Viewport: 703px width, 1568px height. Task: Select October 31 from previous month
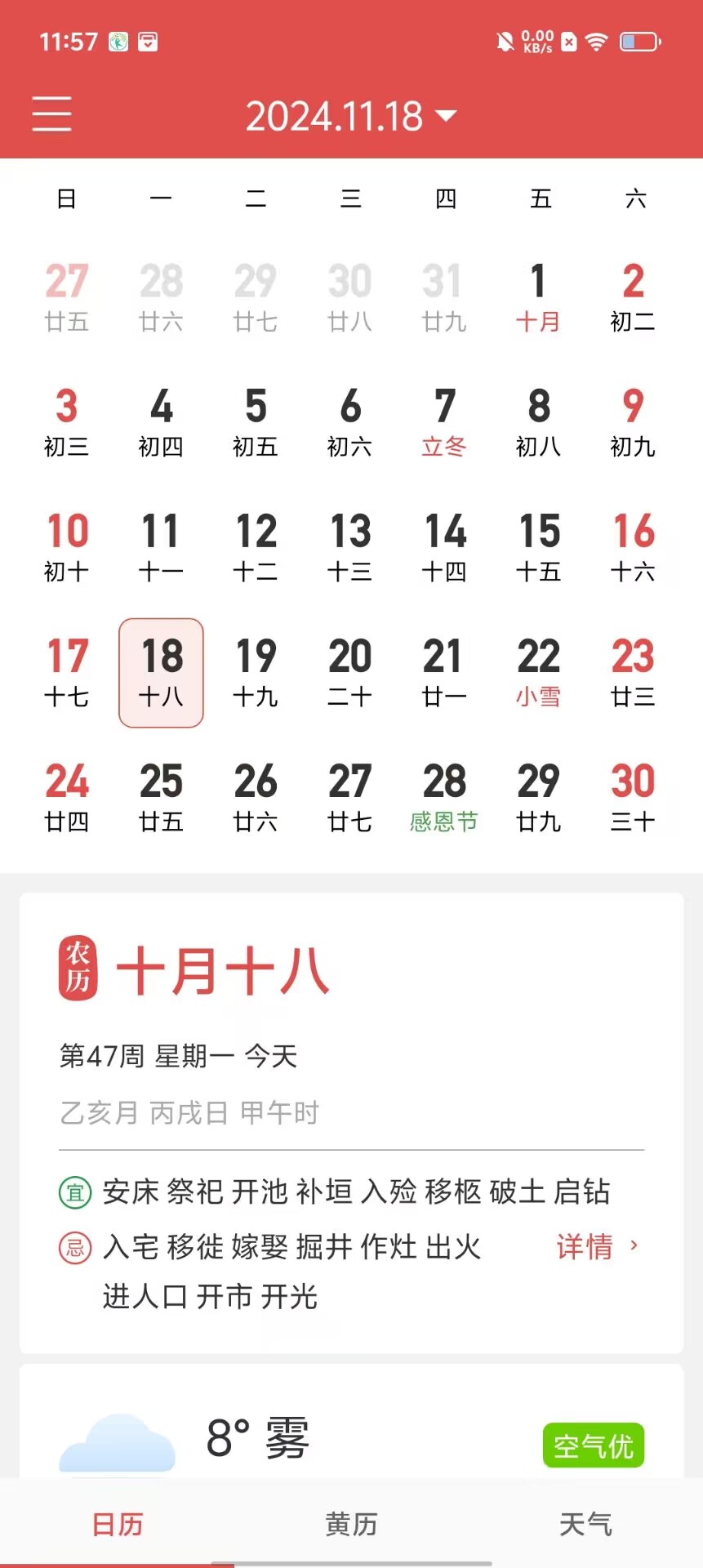tap(444, 297)
